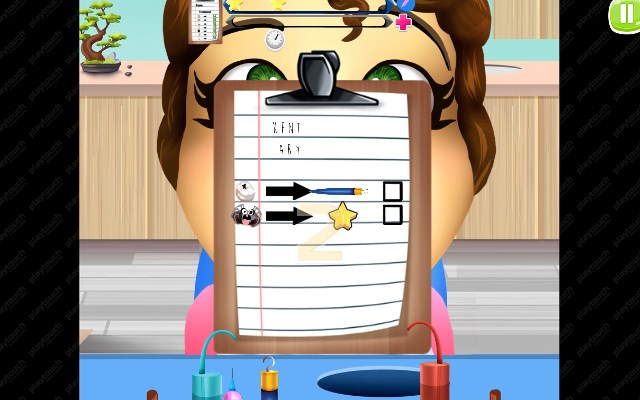Choose the yellow hook tool
The width and height of the screenshot is (640, 400).
268,381
